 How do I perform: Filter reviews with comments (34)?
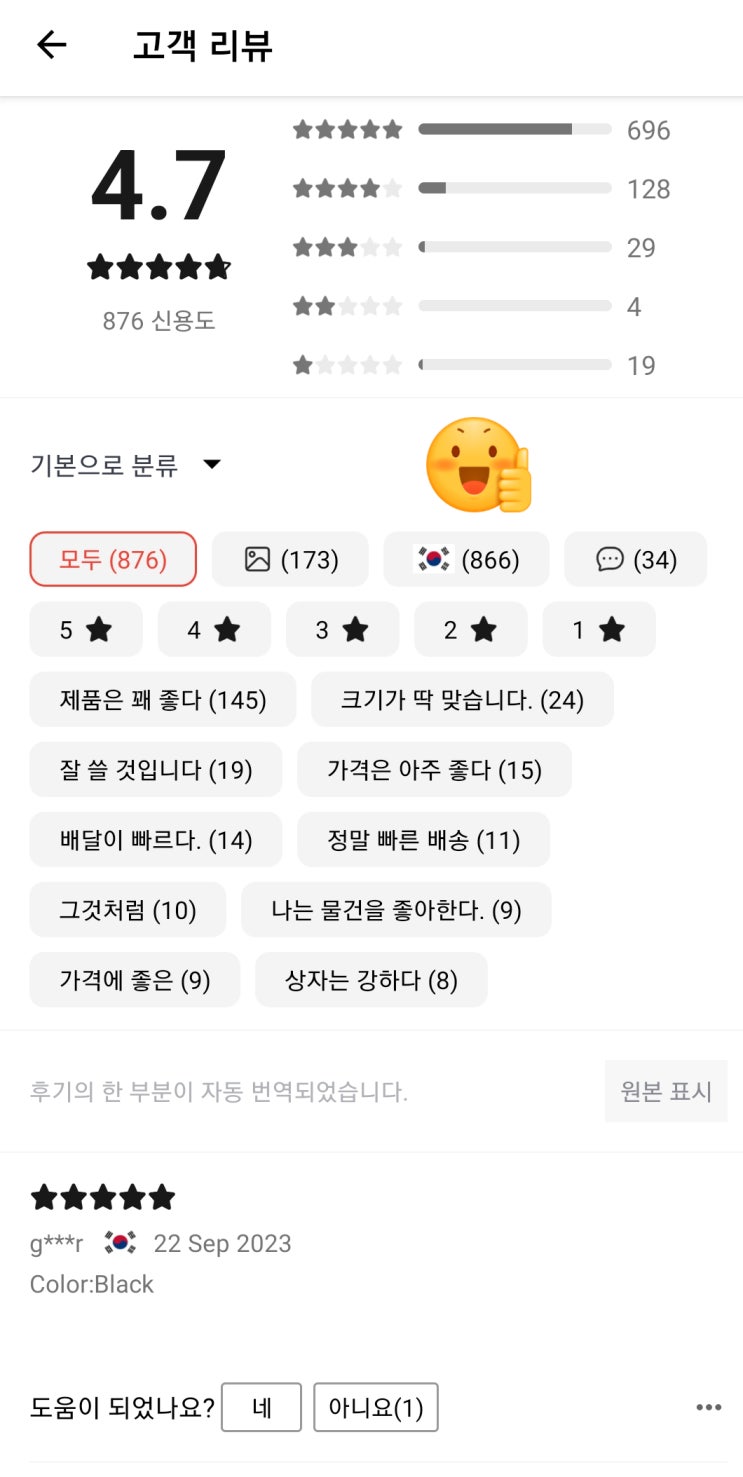635,559
